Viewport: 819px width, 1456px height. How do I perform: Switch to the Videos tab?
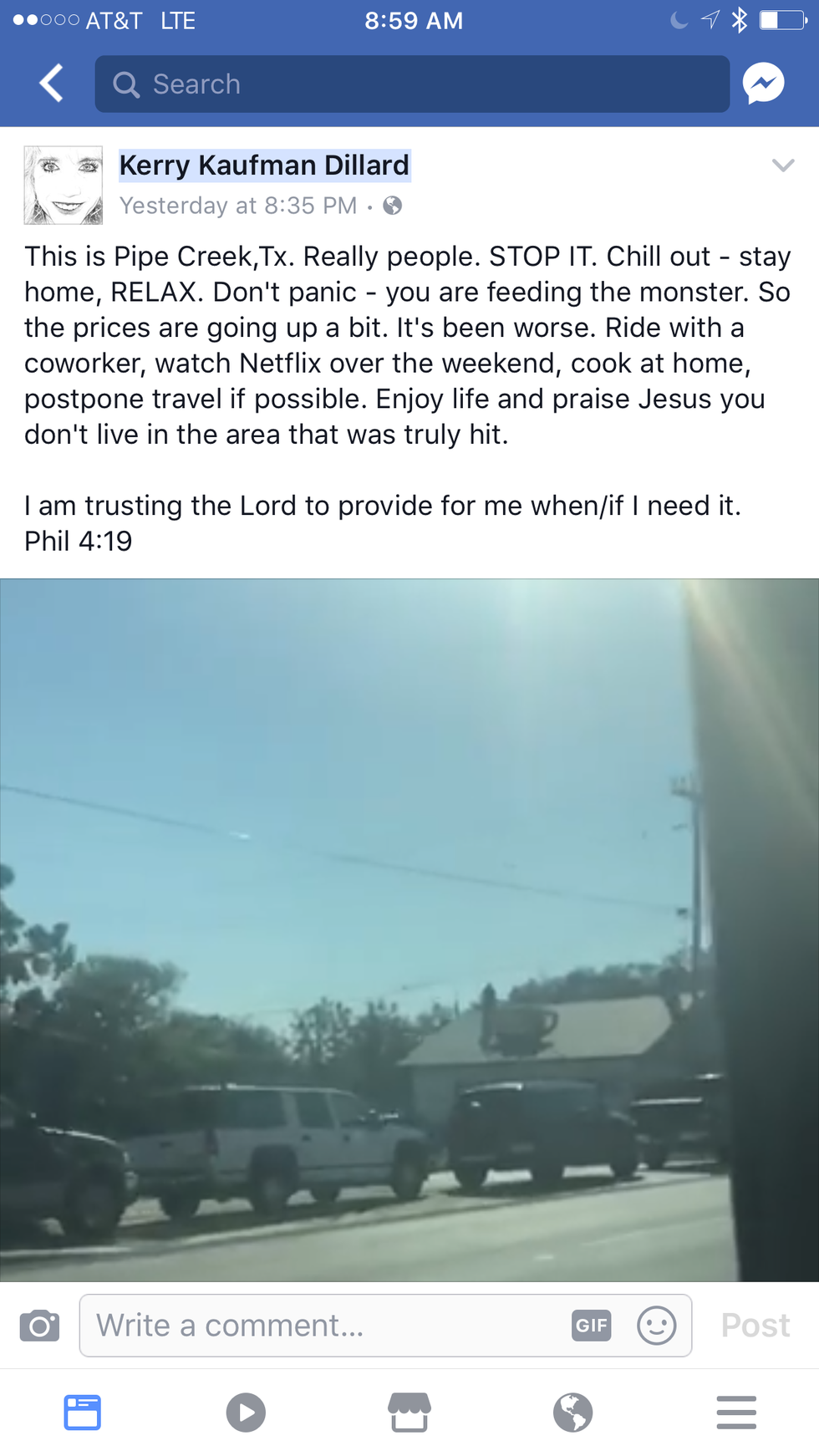tap(246, 1413)
